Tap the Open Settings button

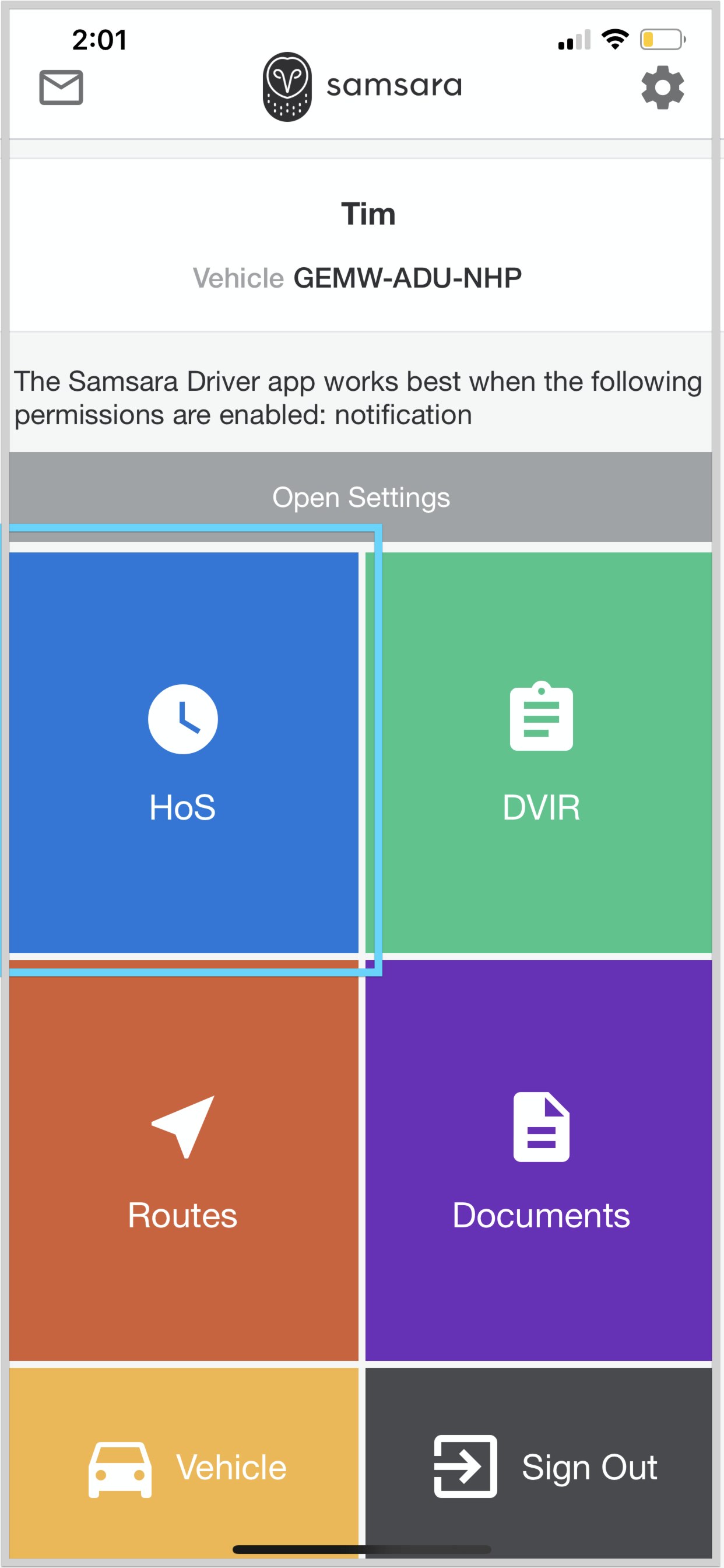(361, 496)
